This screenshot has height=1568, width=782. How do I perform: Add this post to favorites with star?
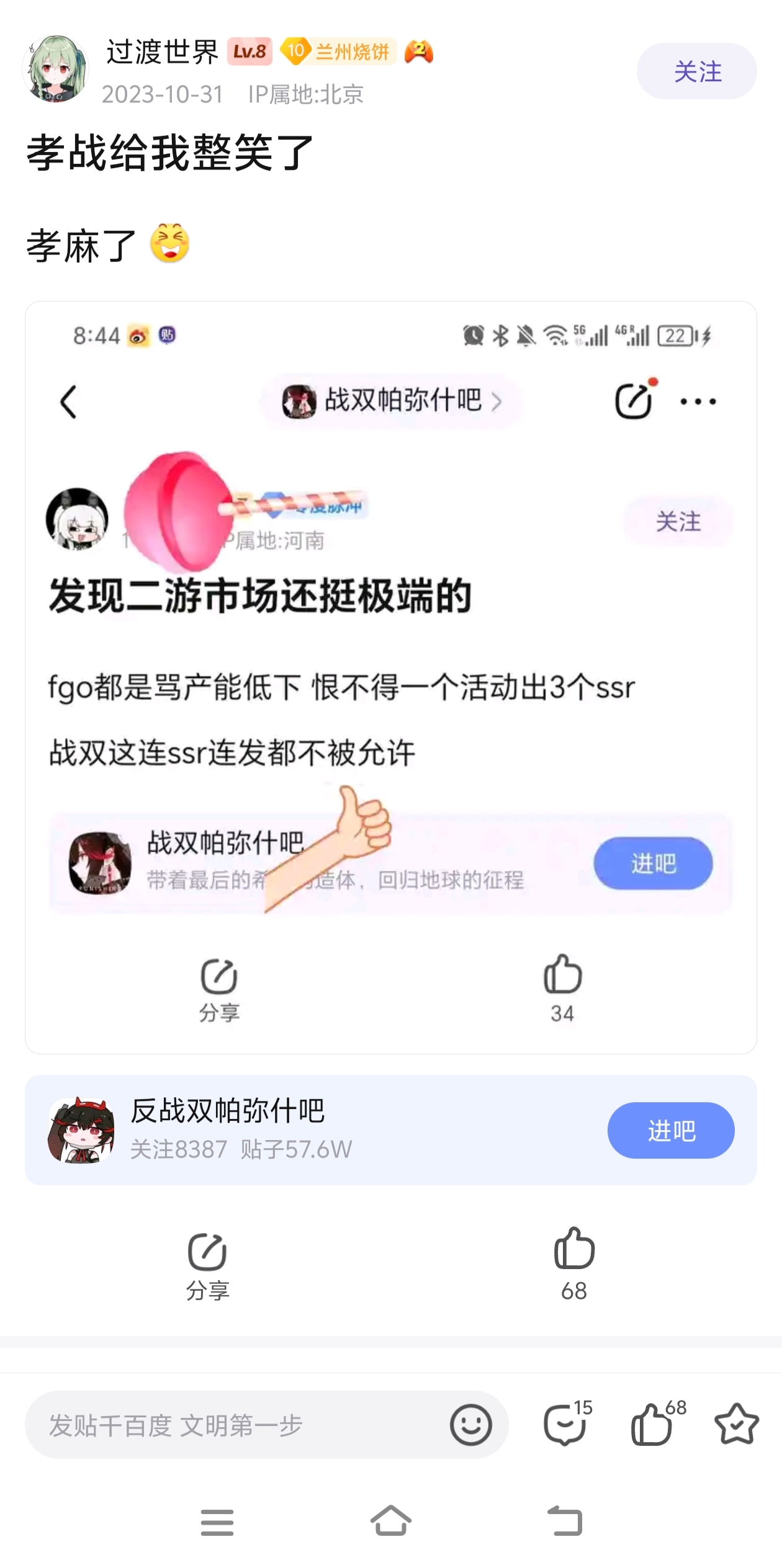737,1424
